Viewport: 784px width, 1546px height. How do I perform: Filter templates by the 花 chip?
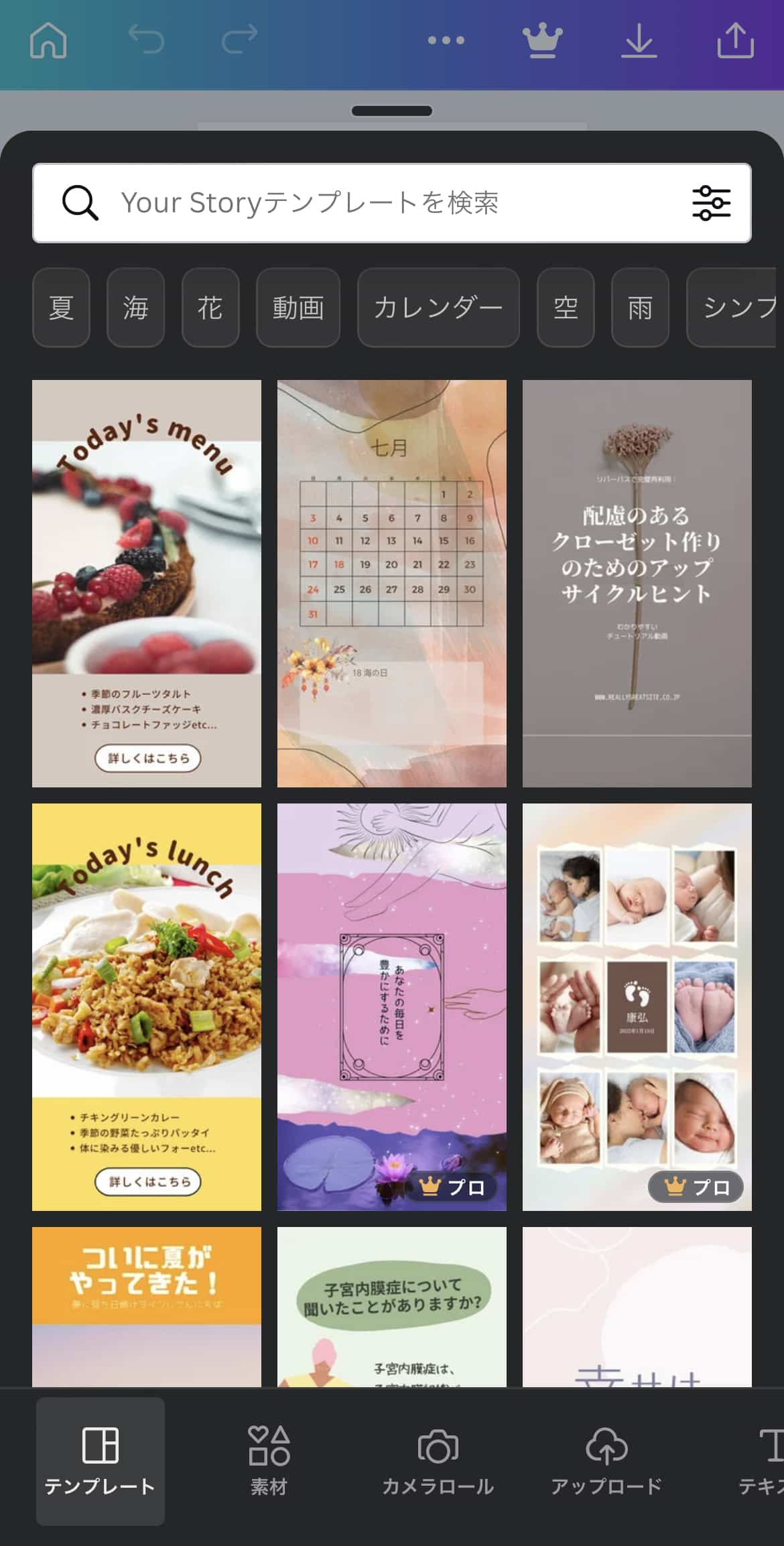pos(210,308)
